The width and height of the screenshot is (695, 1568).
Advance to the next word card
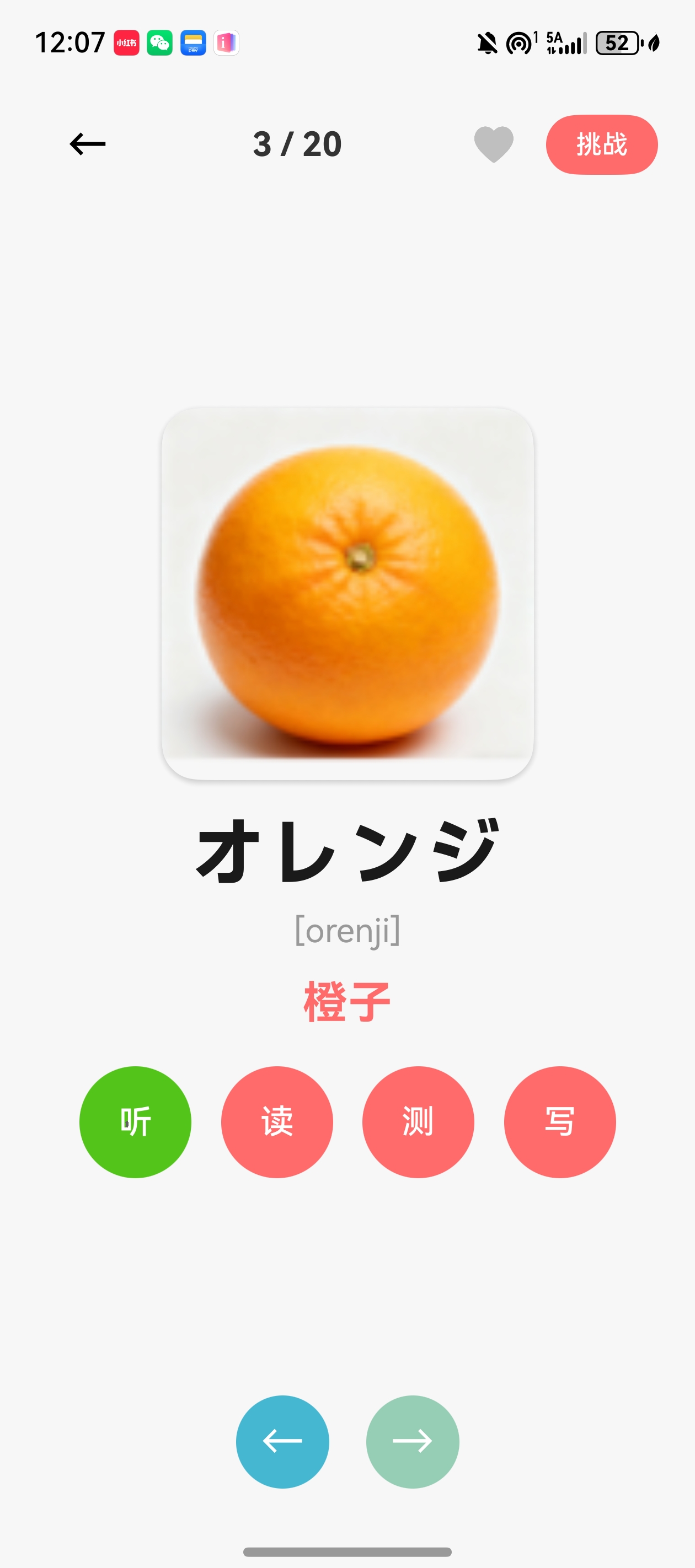(413, 1441)
